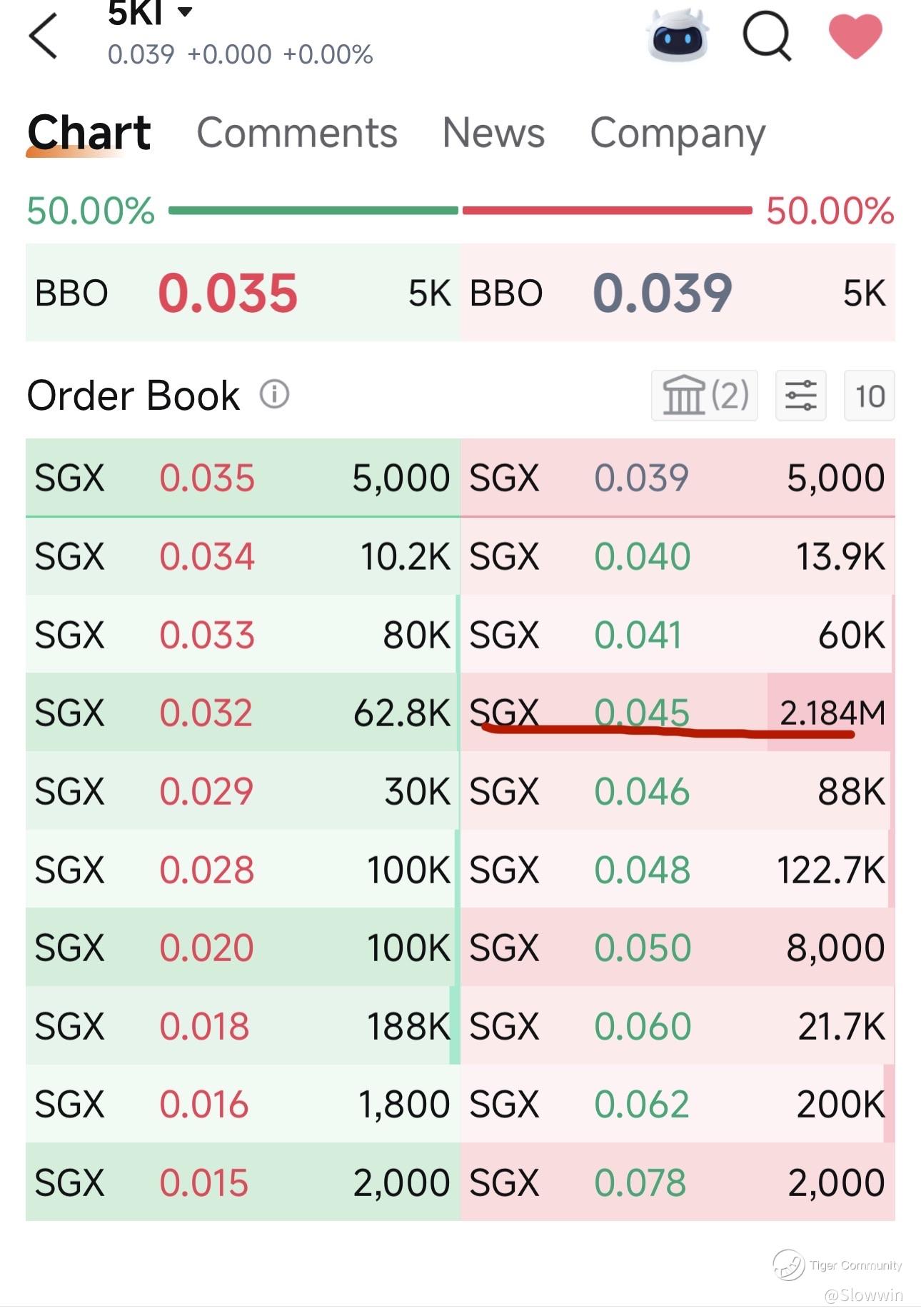Change the order book depth of 10

pos(870,396)
